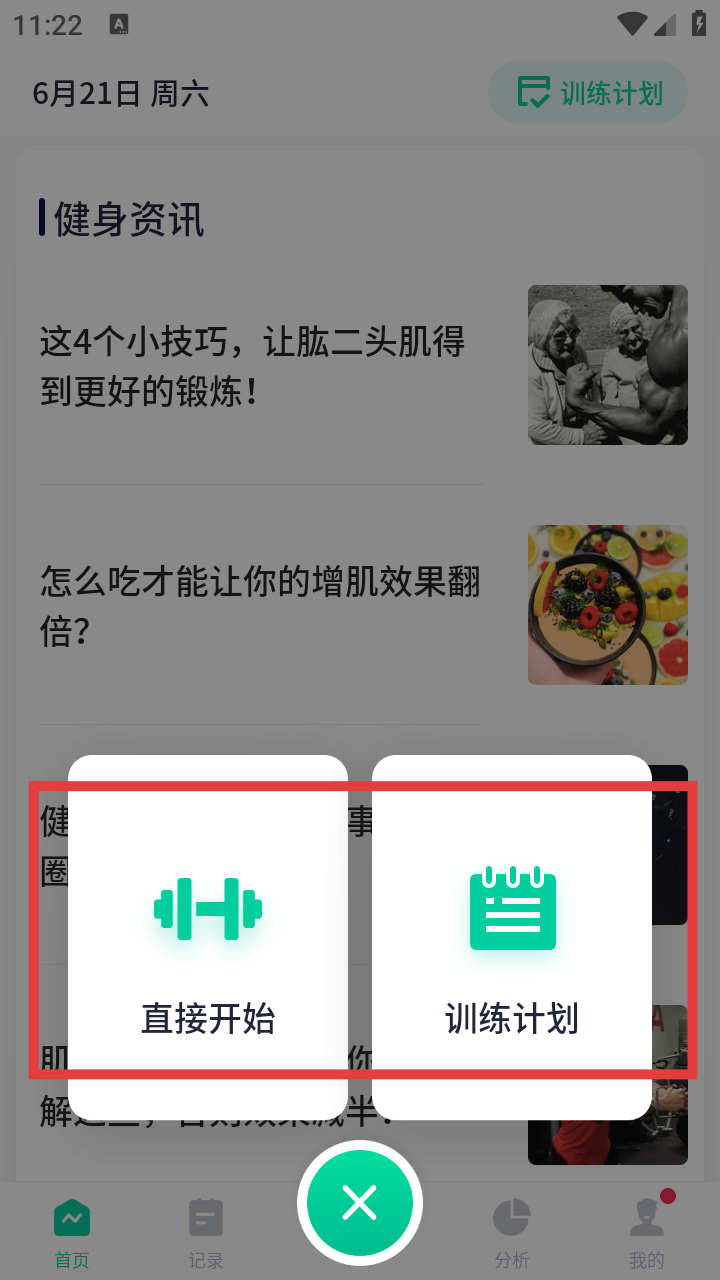
Task: Open 训练计划 from the top bar
Action: coord(588,94)
